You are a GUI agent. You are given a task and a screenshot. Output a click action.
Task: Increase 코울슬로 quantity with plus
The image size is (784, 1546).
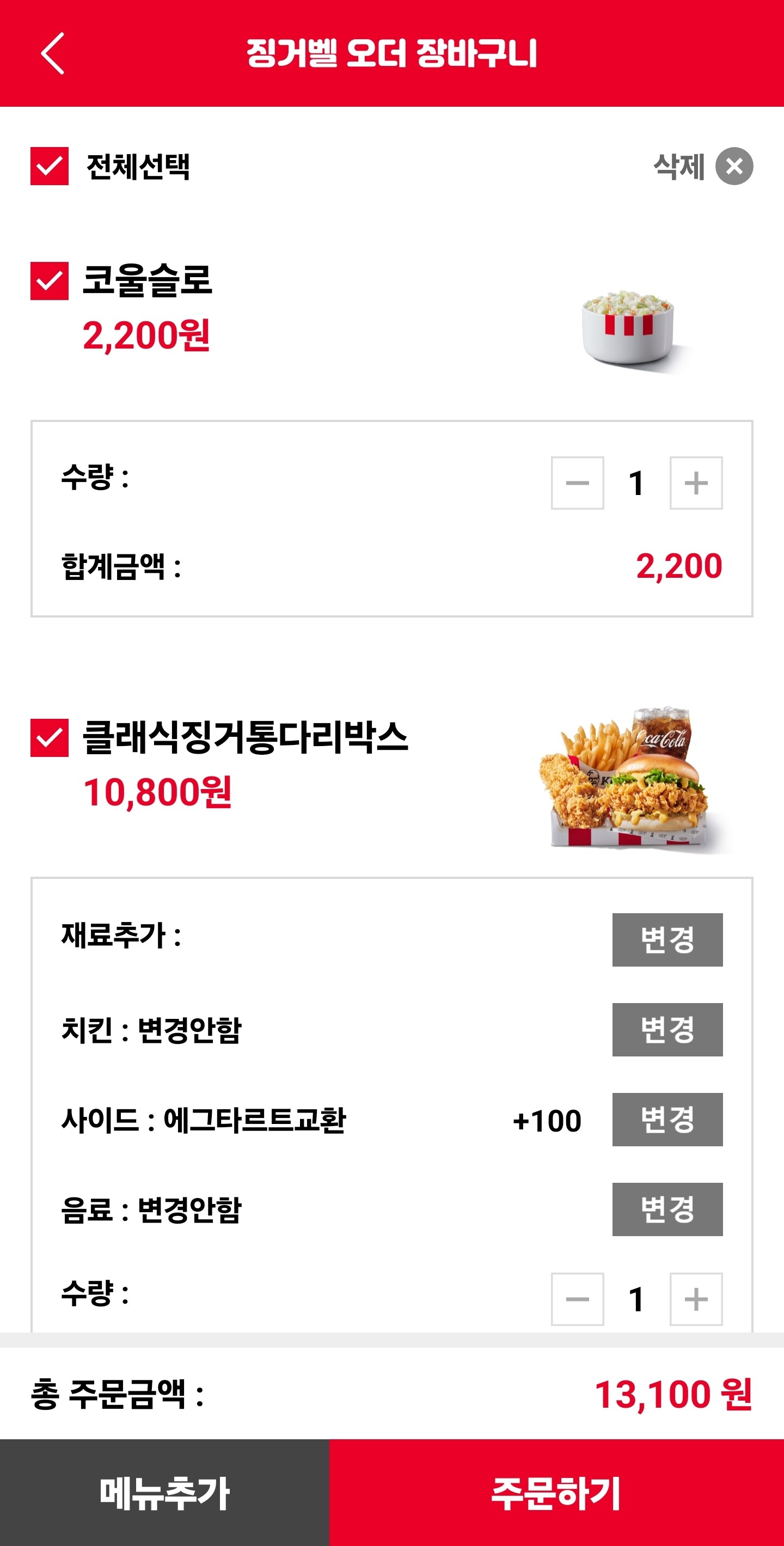[x=696, y=483]
